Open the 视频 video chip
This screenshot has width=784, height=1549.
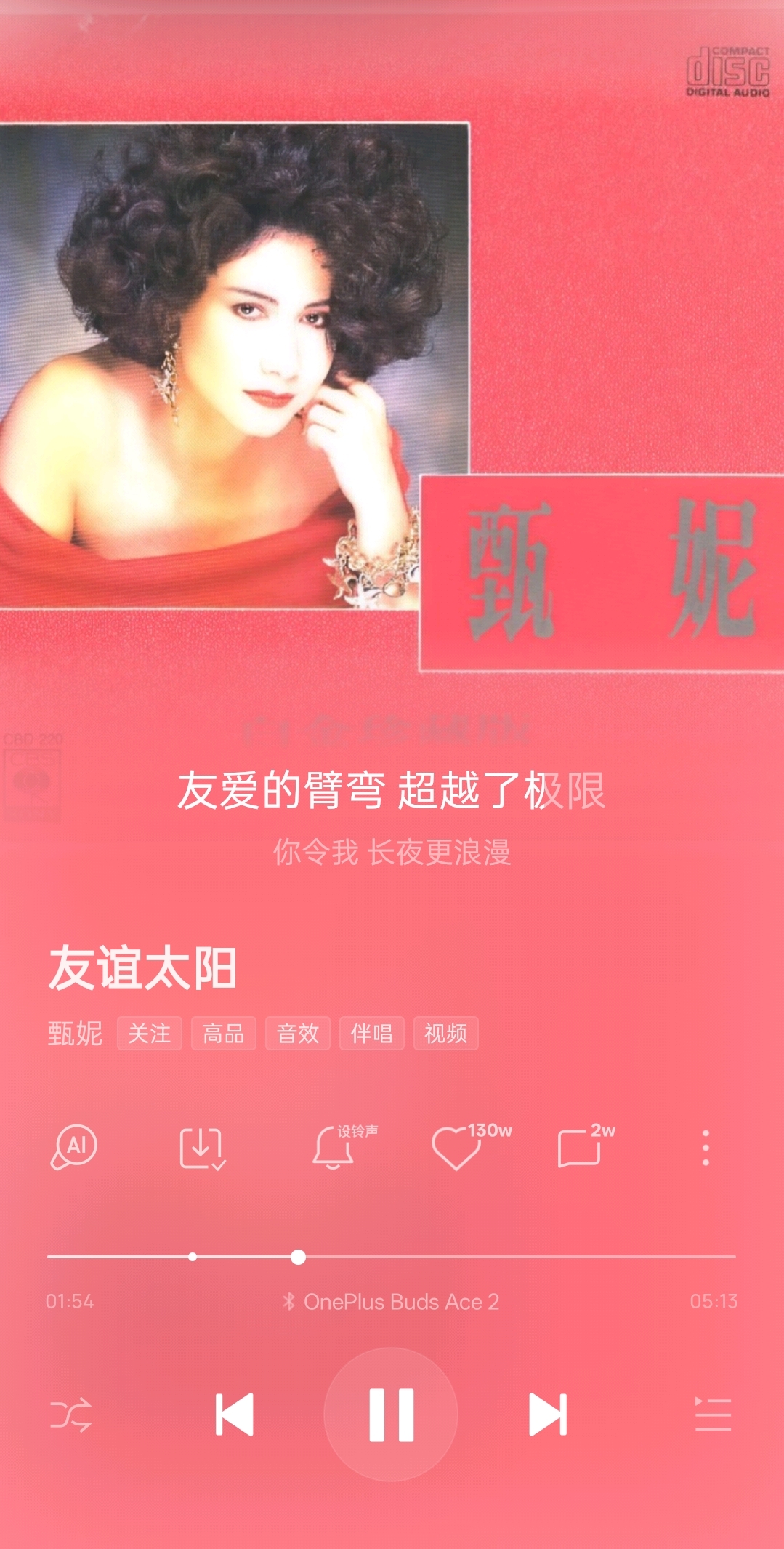pyautogui.click(x=446, y=1034)
